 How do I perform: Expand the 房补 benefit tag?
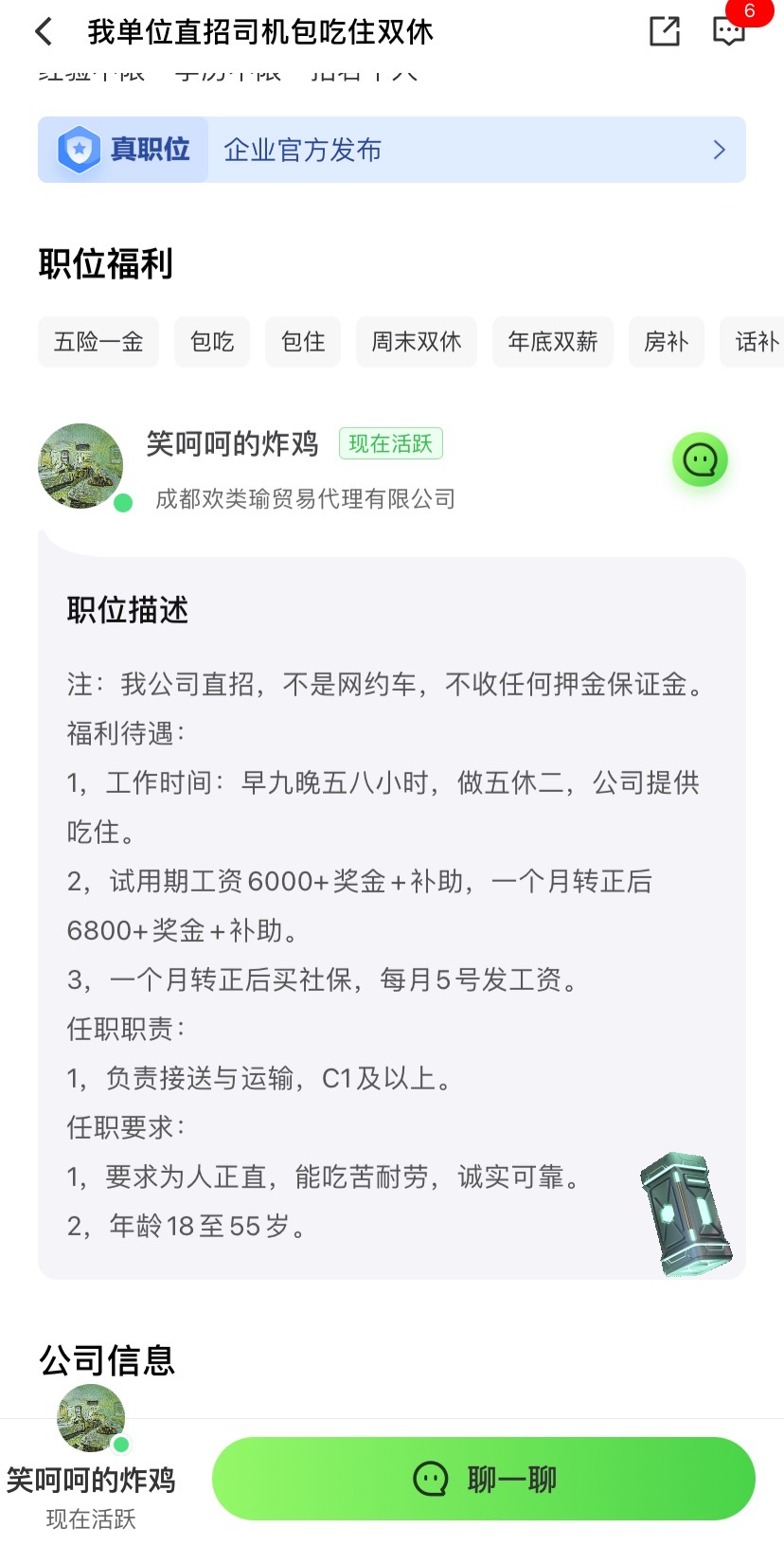click(x=667, y=342)
